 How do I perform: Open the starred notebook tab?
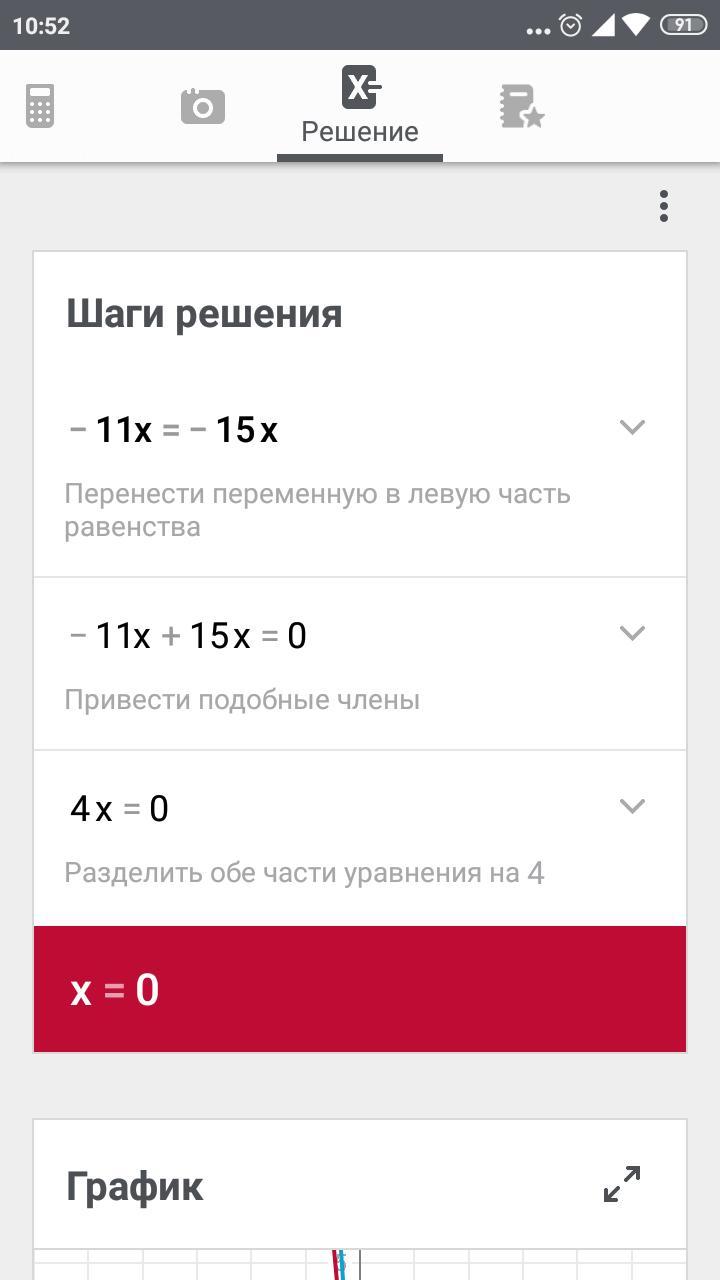521,106
